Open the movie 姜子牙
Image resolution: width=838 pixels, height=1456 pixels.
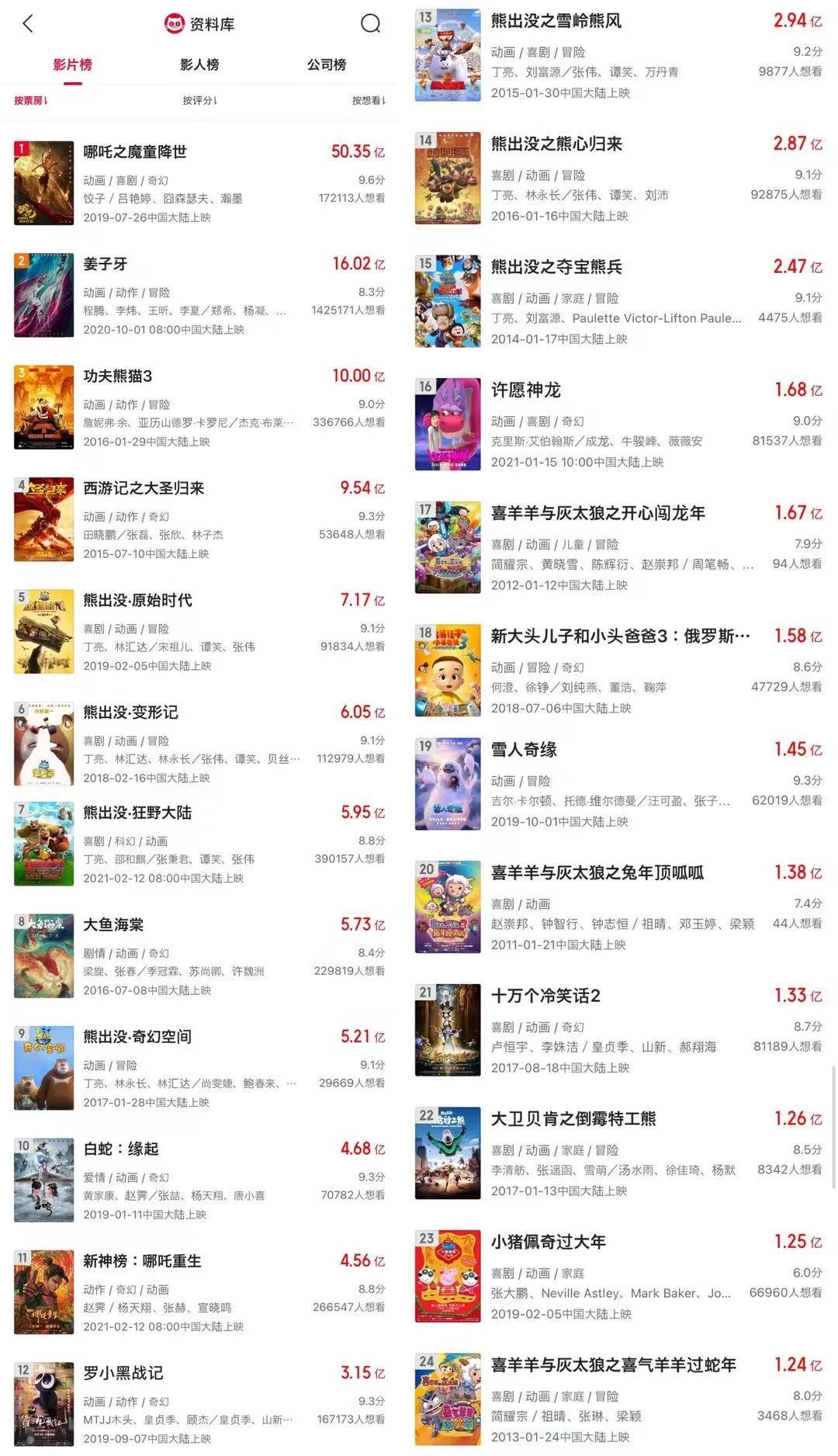pos(106,265)
